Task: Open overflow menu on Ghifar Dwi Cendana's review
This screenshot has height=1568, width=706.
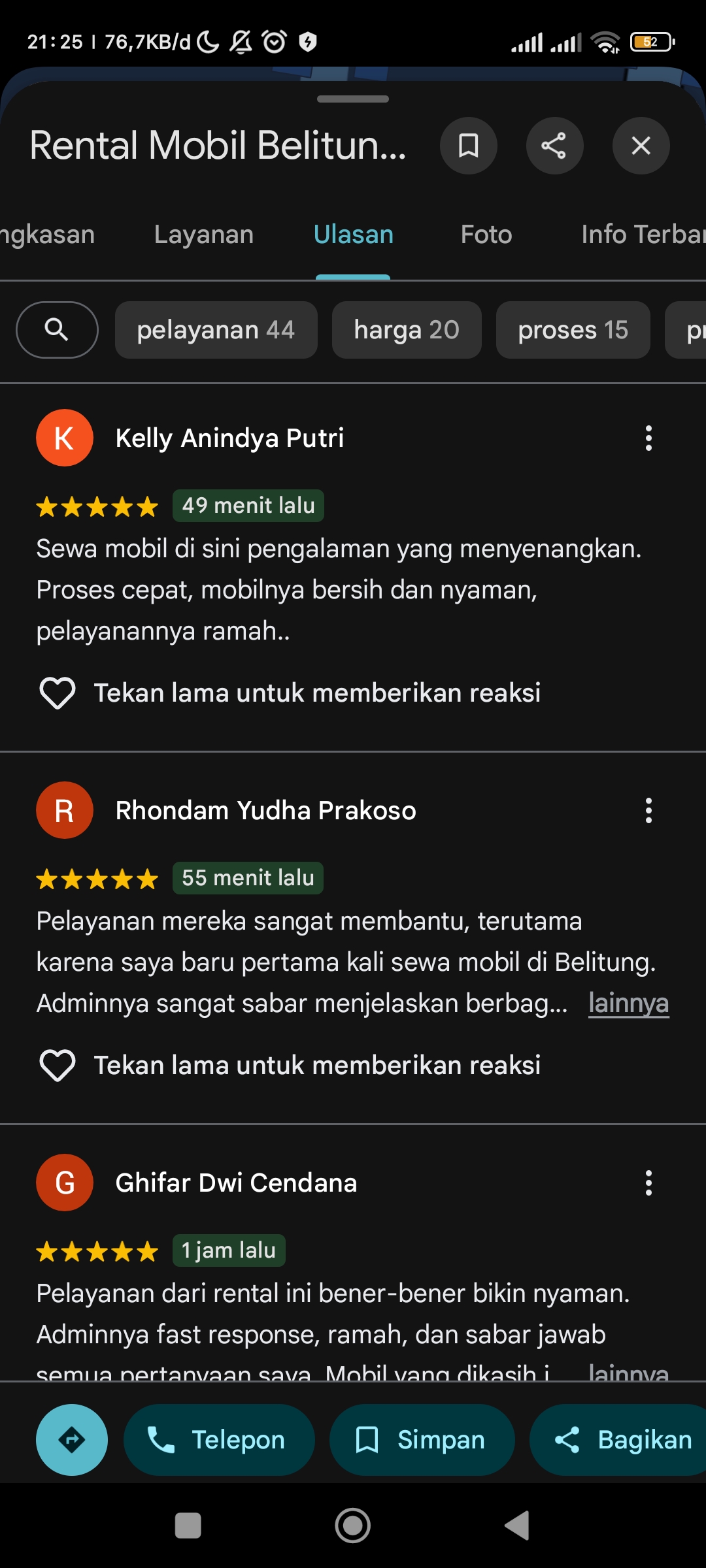Action: pyautogui.click(x=648, y=1183)
